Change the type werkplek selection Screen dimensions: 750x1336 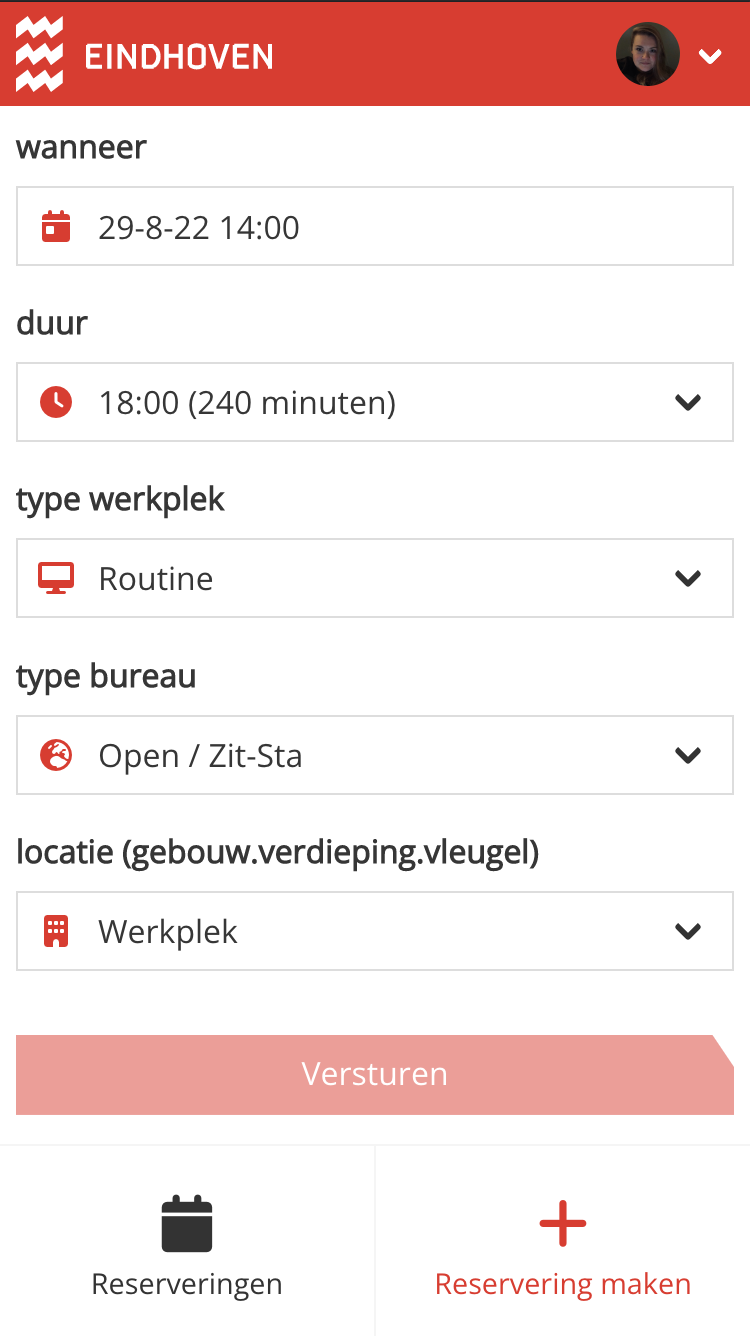(x=375, y=579)
